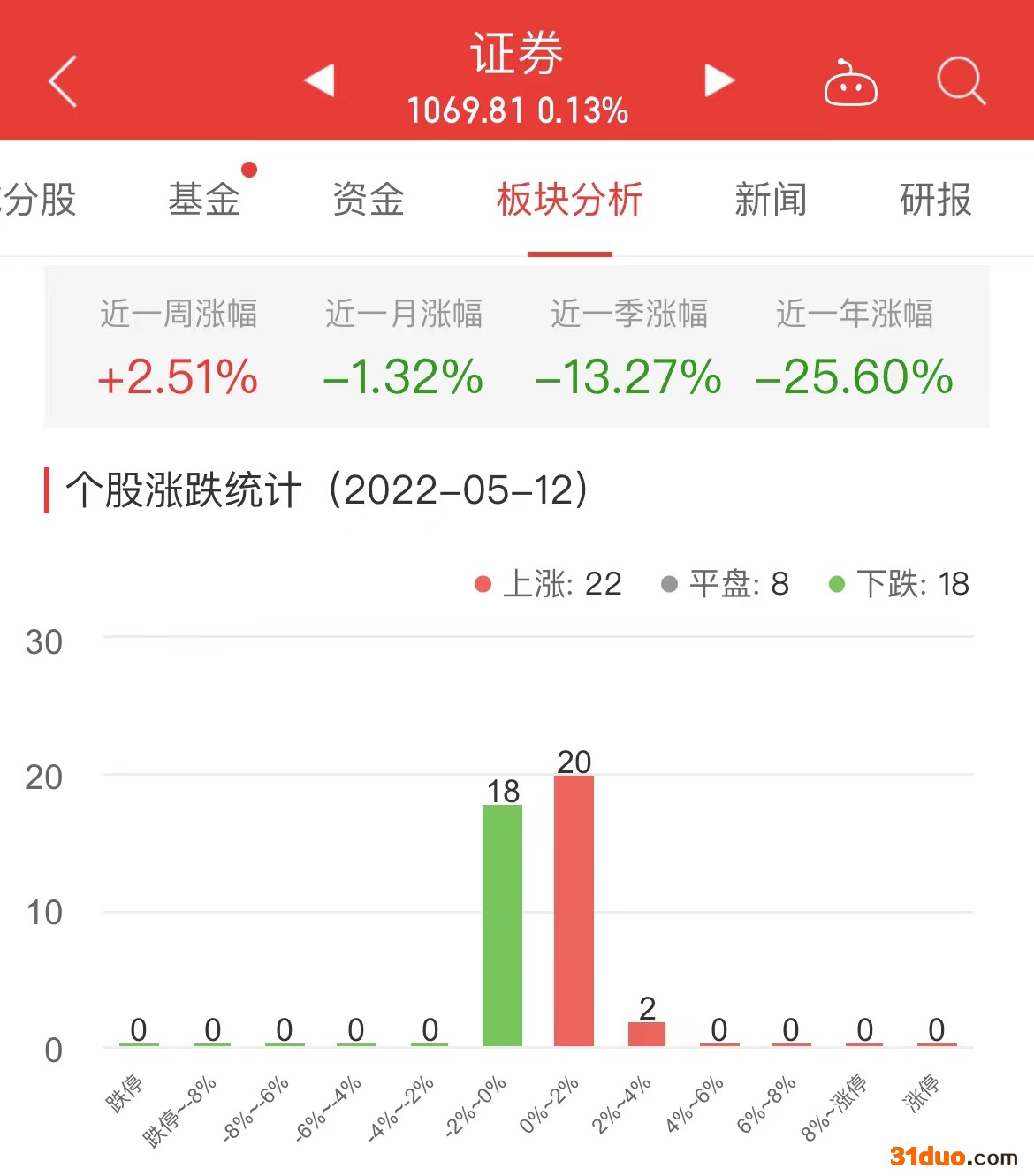1034x1176 pixels.
Task: Switch to the partially visible 分股 tab
Action: (39, 200)
